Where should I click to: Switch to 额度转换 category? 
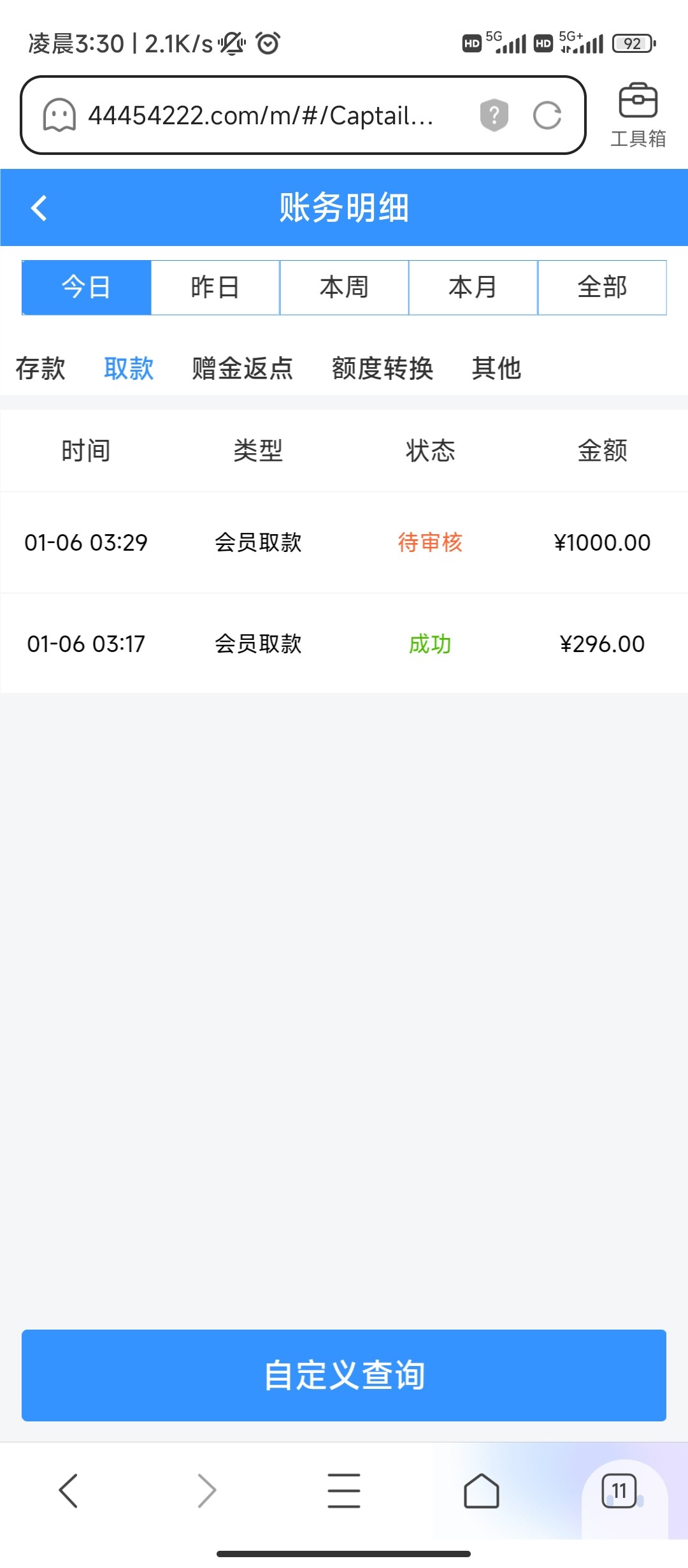[x=382, y=368]
